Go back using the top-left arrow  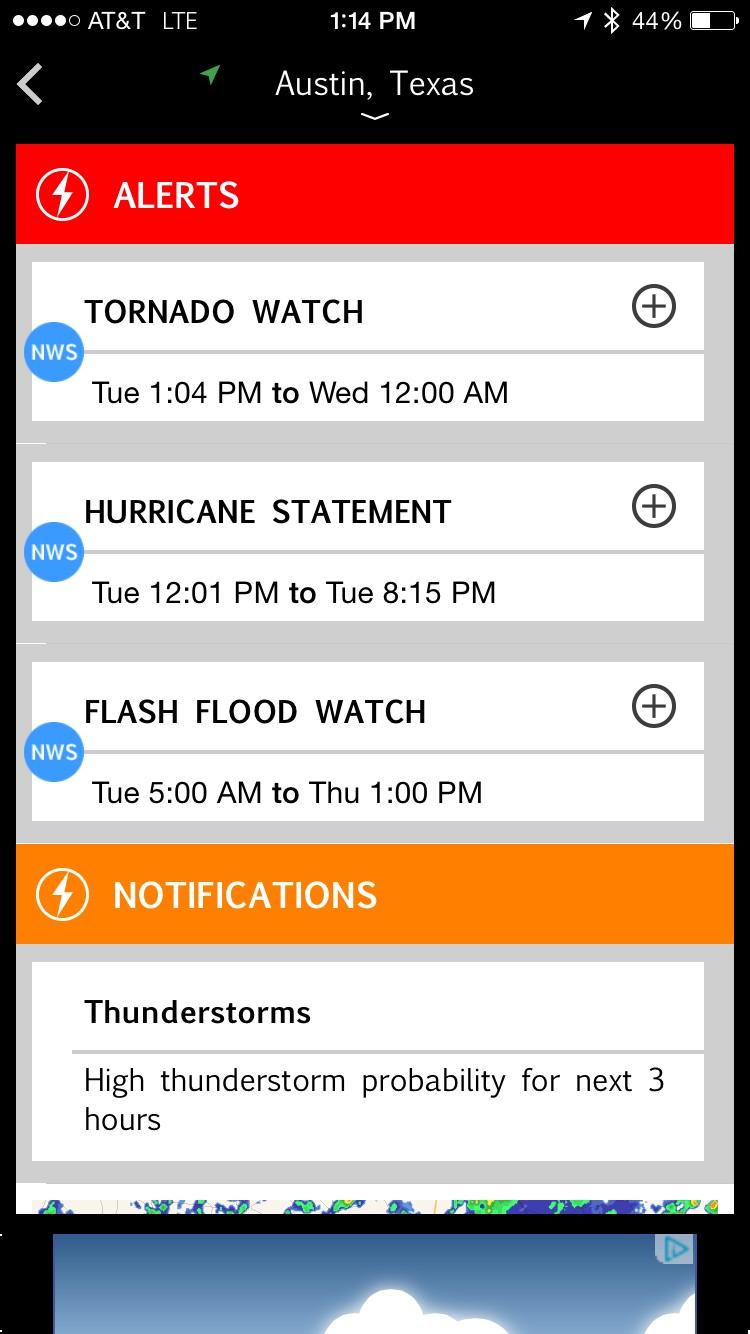pyautogui.click(x=31, y=85)
